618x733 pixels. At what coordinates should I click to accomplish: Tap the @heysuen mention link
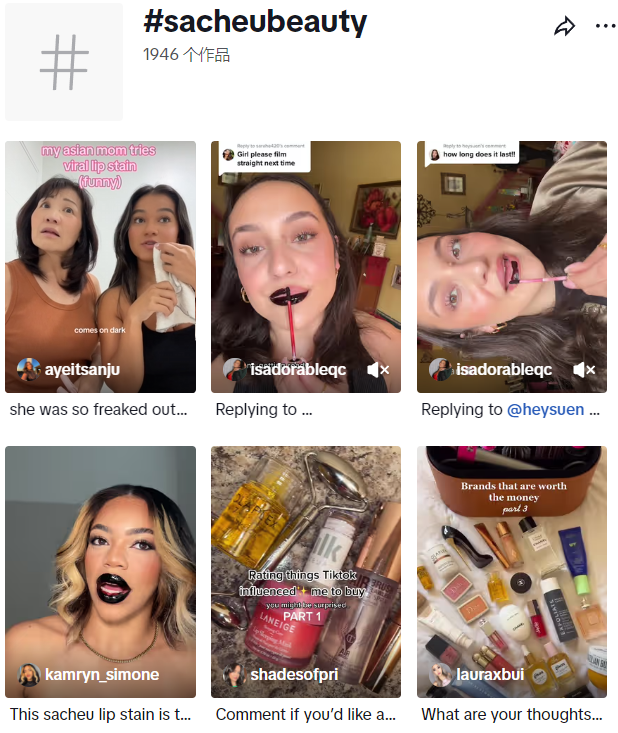point(545,409)
